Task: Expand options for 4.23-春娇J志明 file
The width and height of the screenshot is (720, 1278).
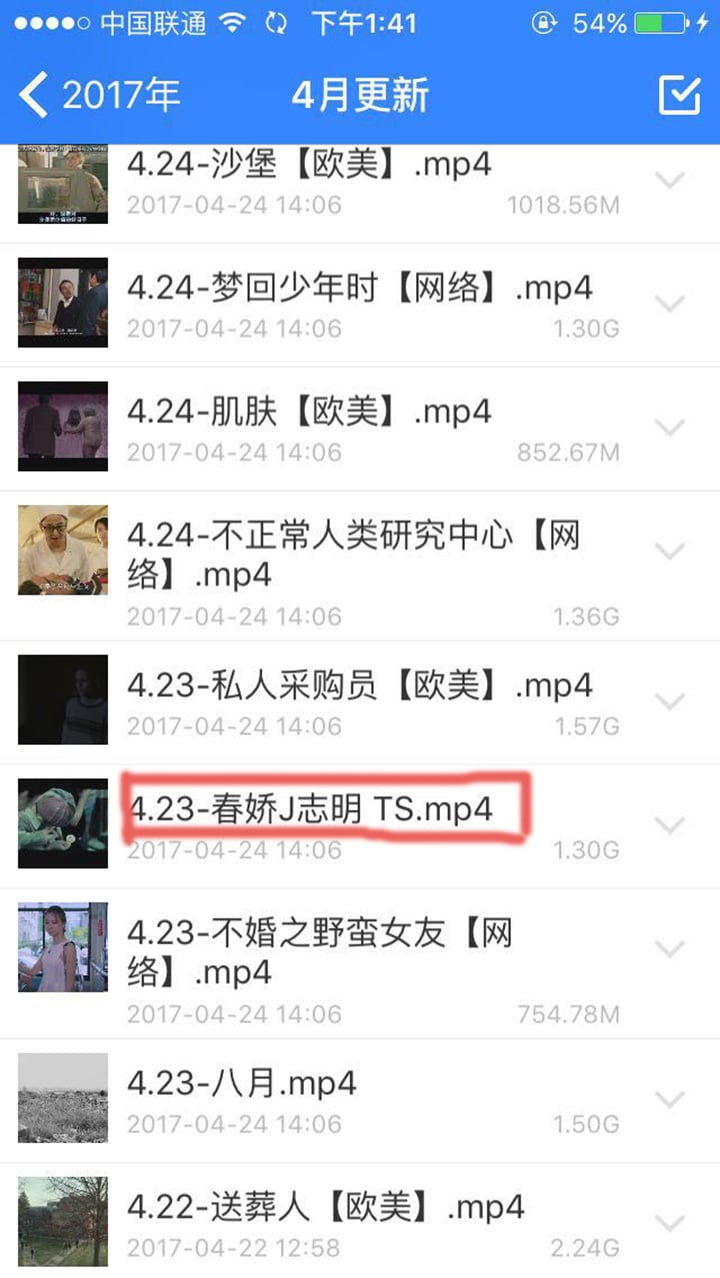Action: (669, 825)
